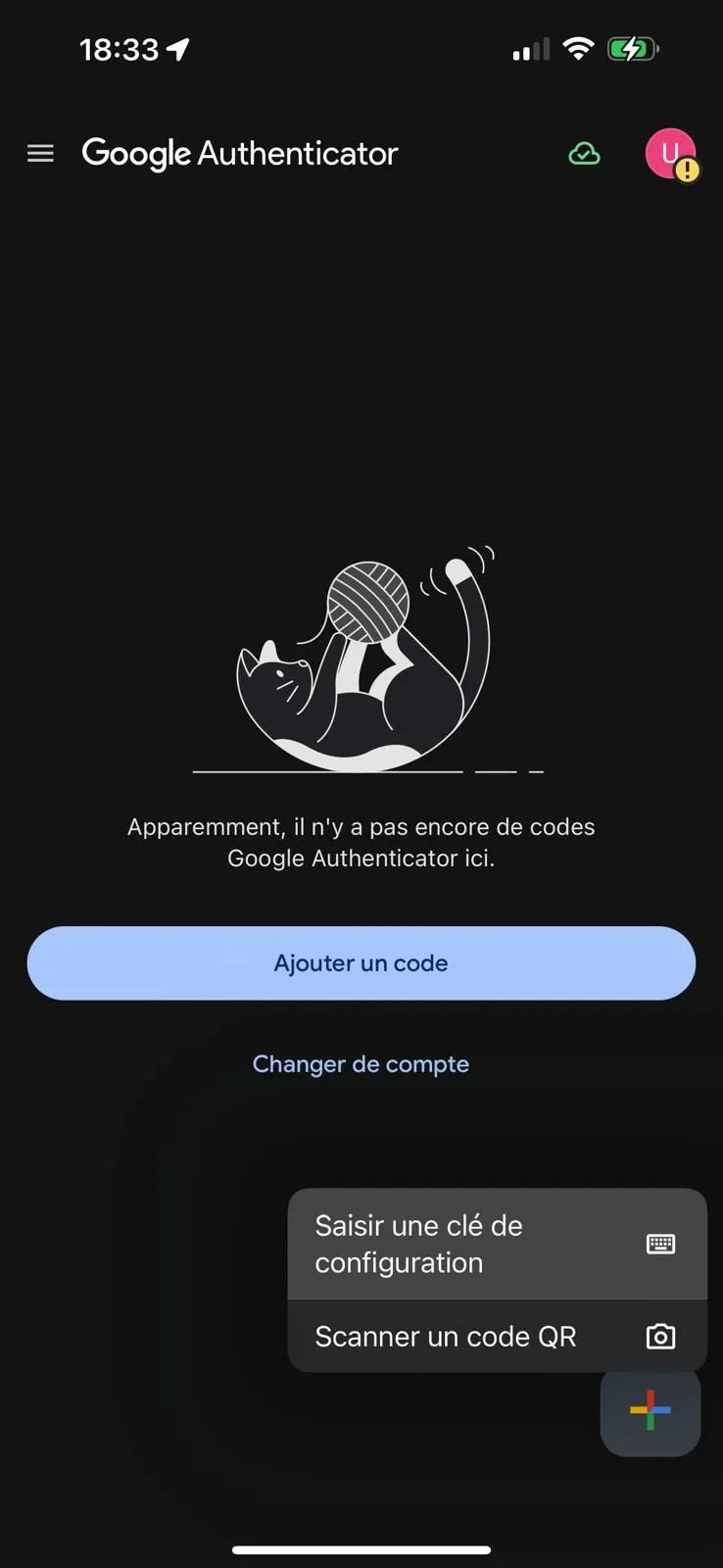Choose 'Scanner un code QR' from the menu
This screenshot has width=723, height=1568.
(446, 1336)
